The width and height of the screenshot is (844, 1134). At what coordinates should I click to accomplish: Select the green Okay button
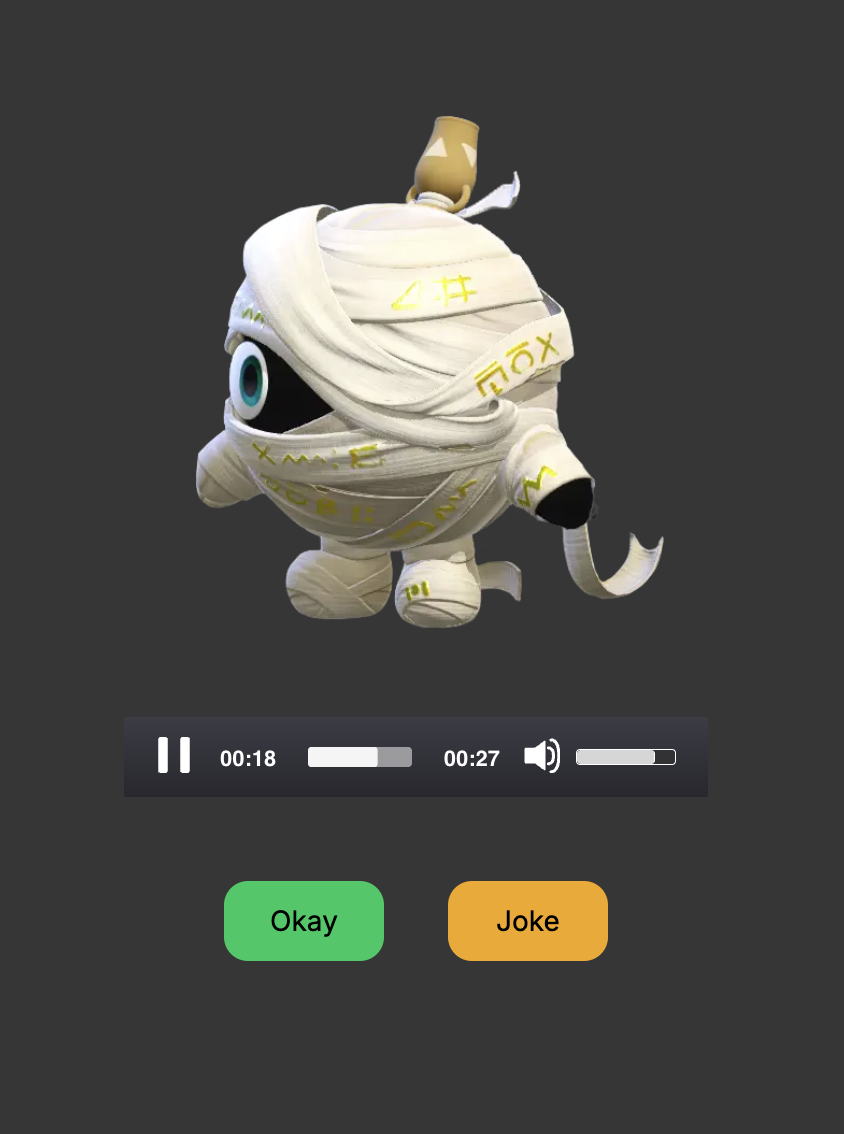pyautogui.click(x=304, y=921)
